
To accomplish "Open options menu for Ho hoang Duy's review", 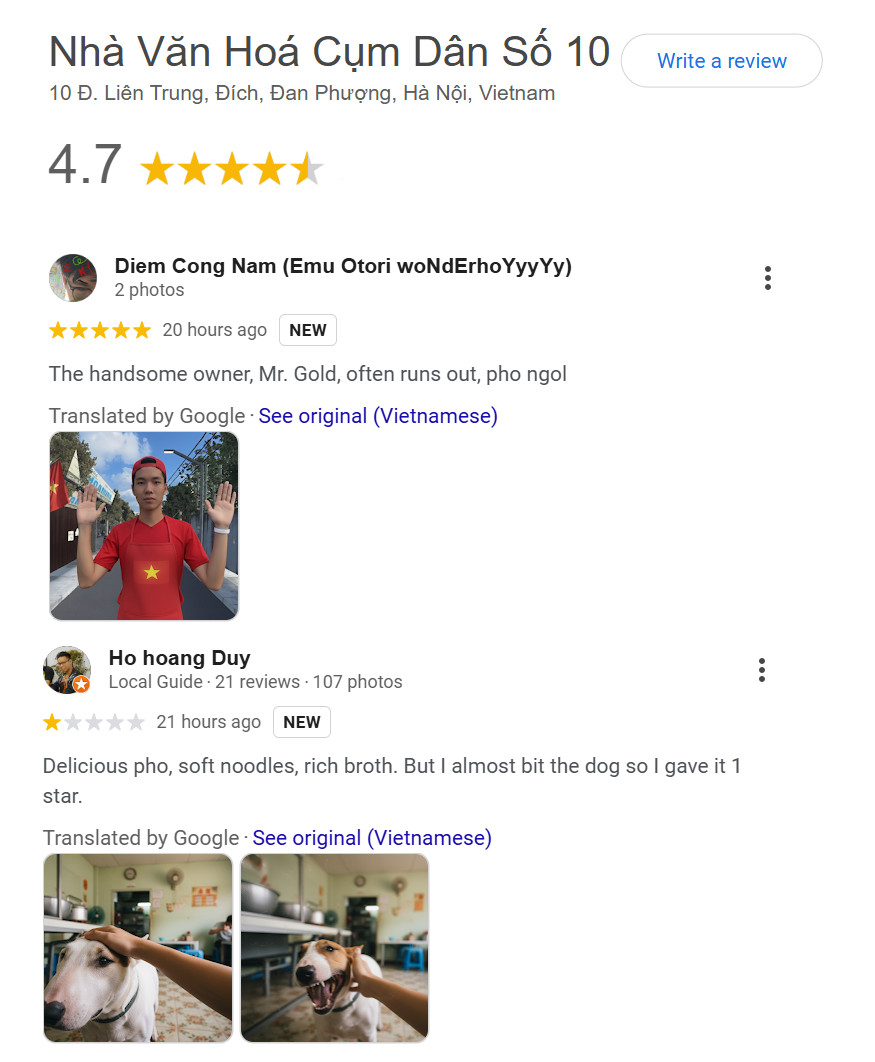I will click(761, 670).
